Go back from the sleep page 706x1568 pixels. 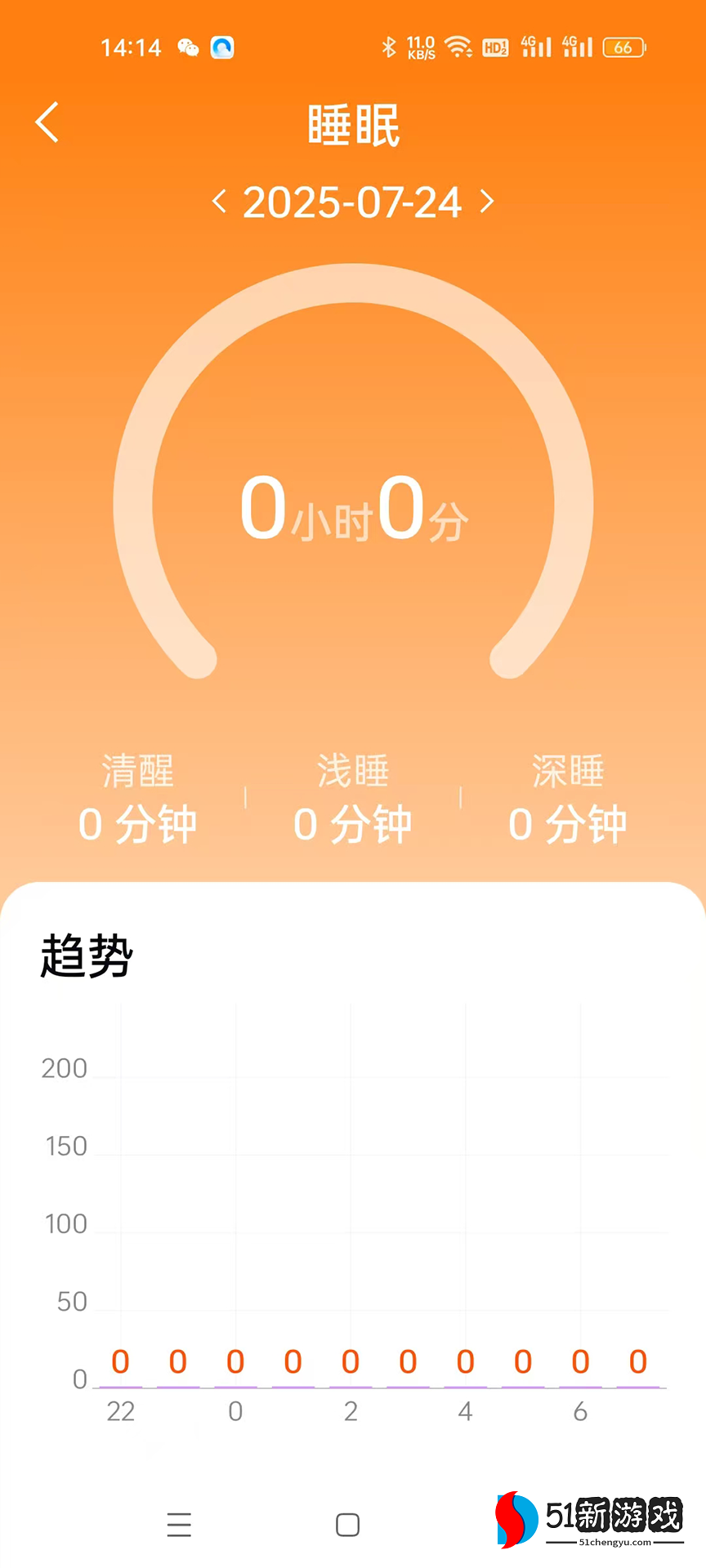(47, 122)
